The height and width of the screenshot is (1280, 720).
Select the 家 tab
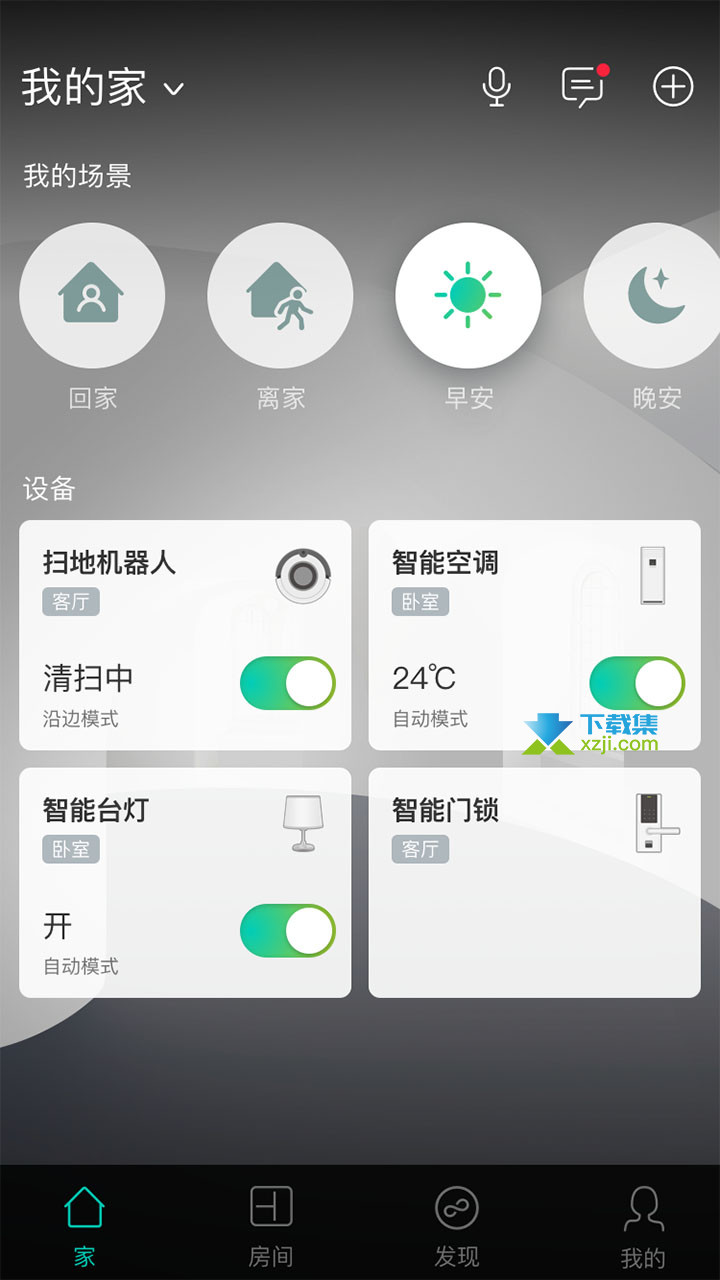click(x=85, y=1226)
